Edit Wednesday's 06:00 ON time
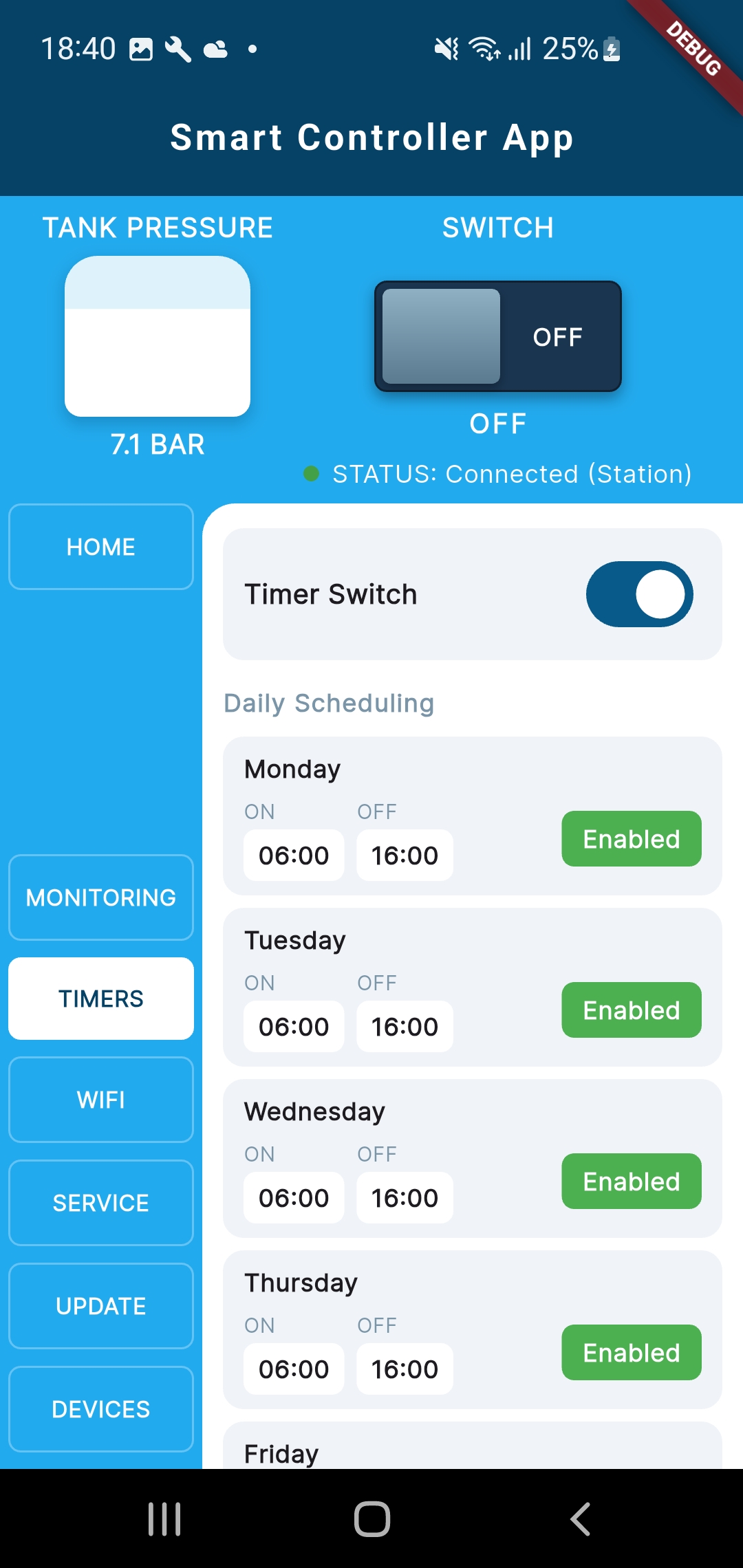This screenshot has width=743, height=1568. [x=293, y=1198]
